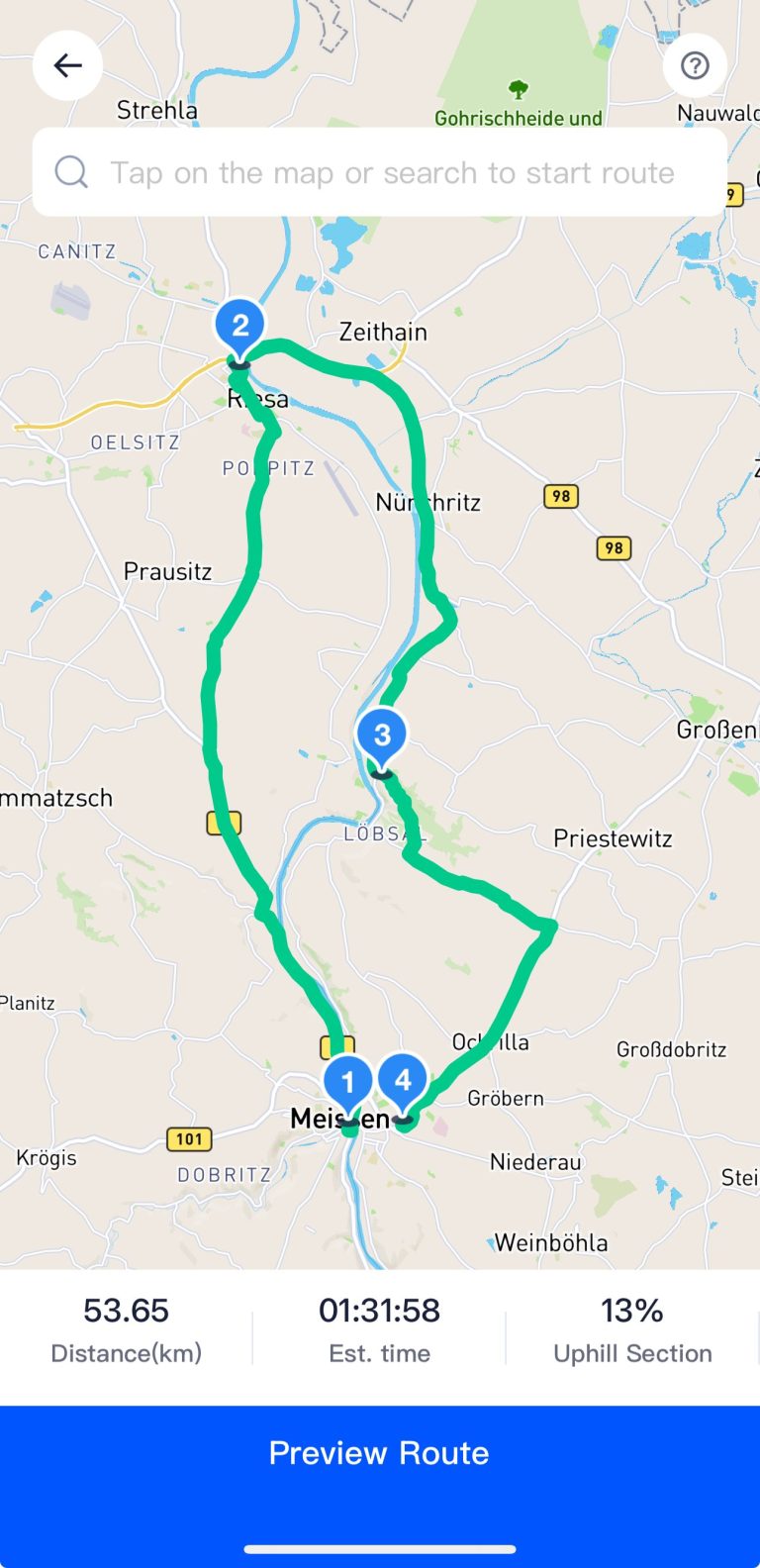
Task: Tap the Preview Route button
Action: click(x=380, y=1452)
